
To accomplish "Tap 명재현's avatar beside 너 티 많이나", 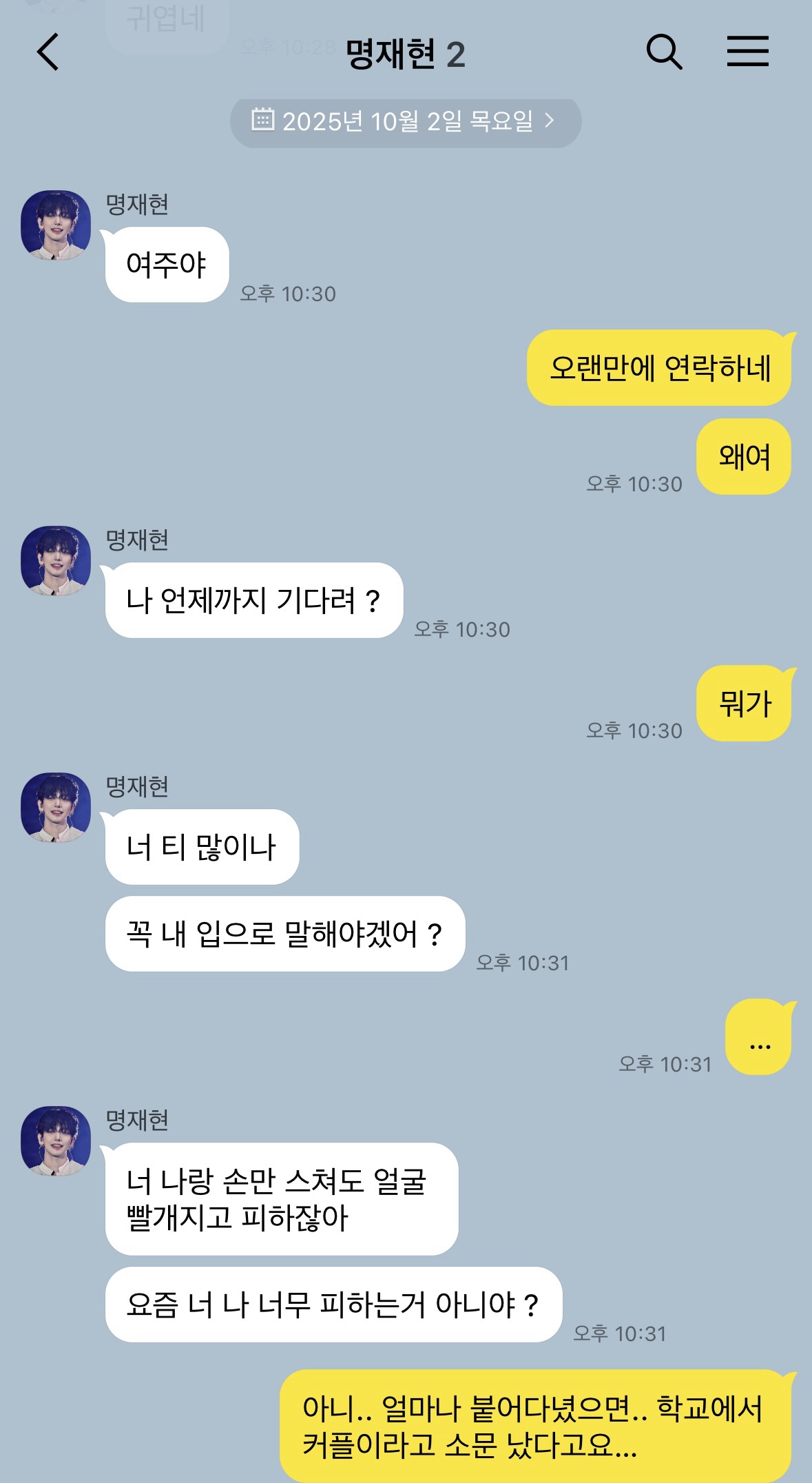I will (56, 807).
